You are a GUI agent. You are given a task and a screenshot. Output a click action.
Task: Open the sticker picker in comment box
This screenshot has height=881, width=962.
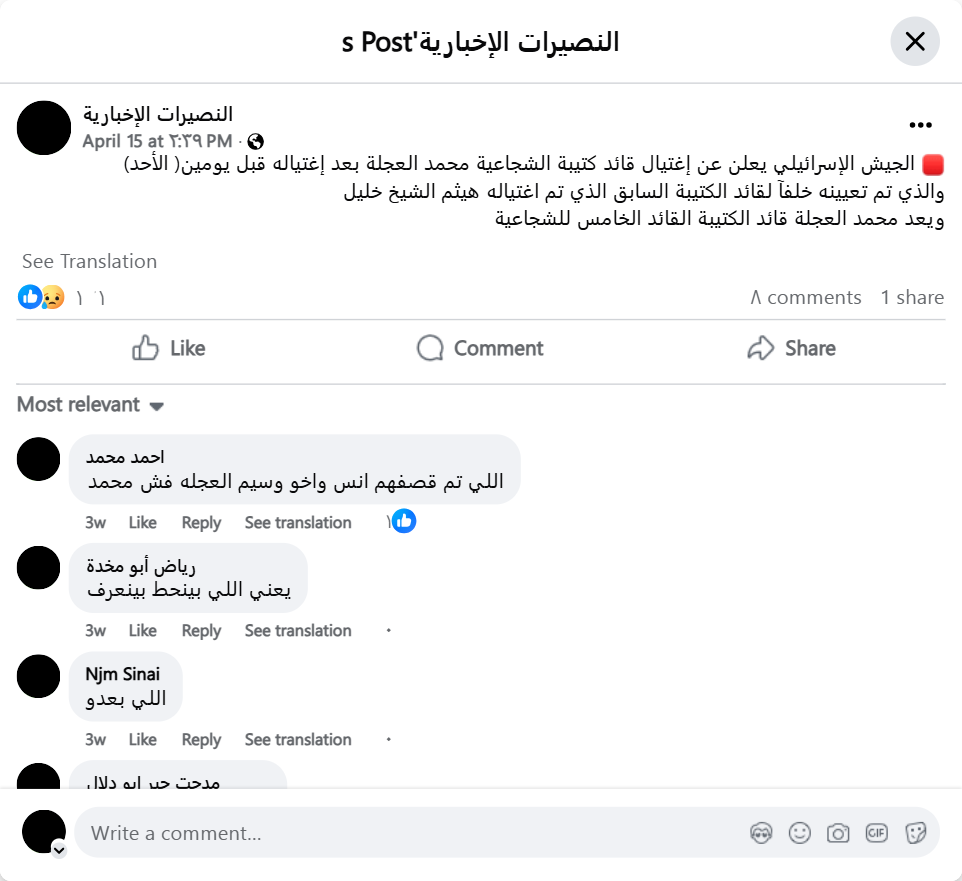coord(915,833)
